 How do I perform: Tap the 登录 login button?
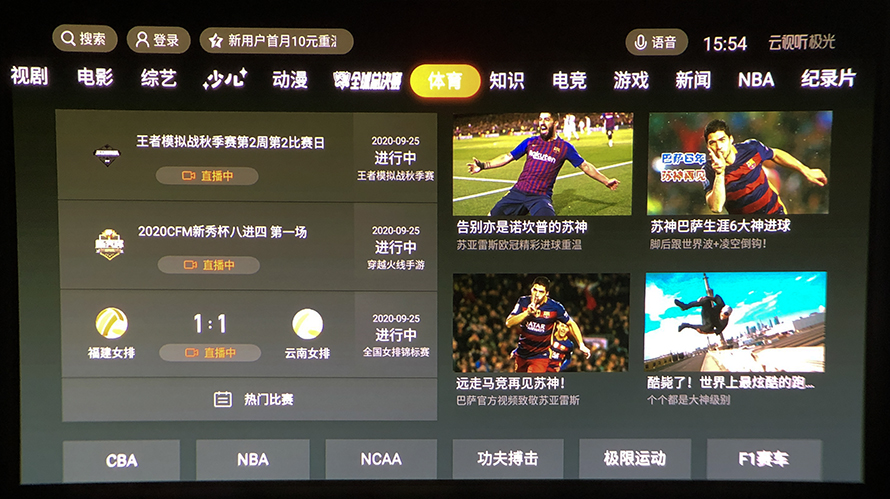[157, 40]
